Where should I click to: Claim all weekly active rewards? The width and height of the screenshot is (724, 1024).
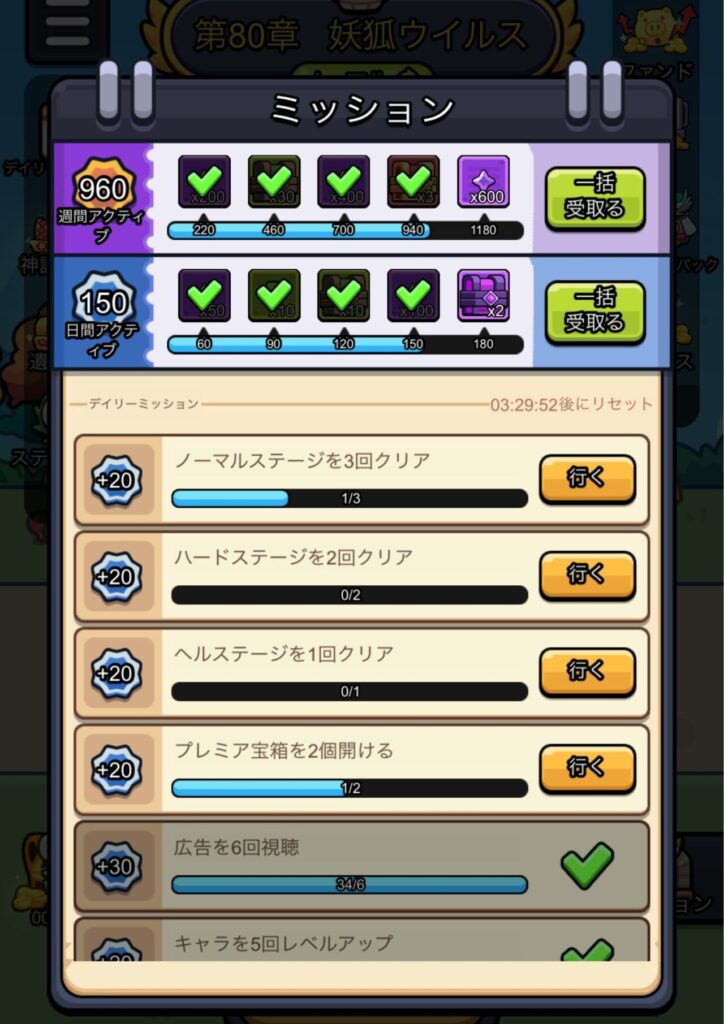pos(594,197)
